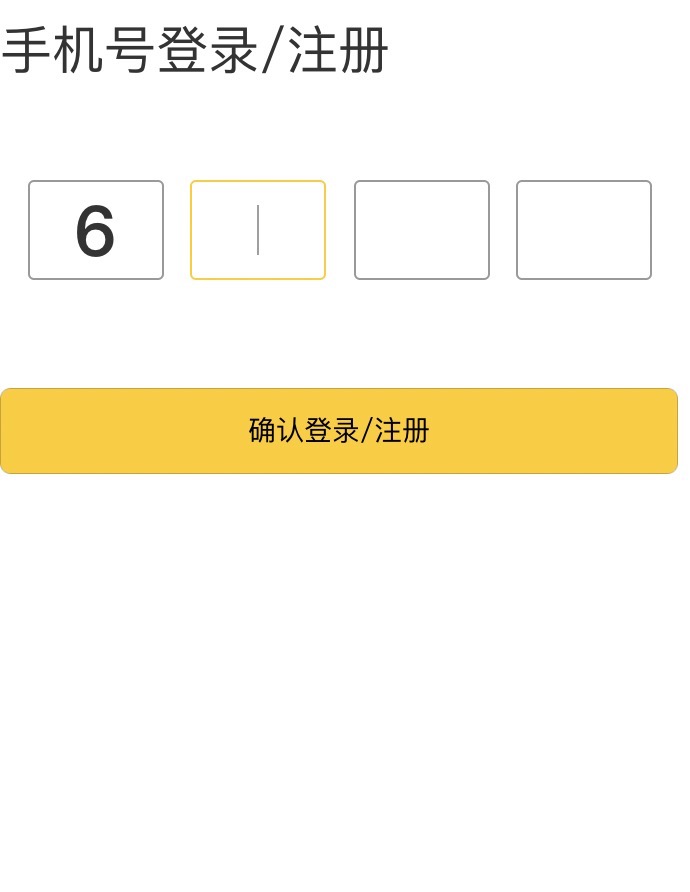This screenshot has width=690, height=892.
Task: Select the third verification code box
Action: [422, 230]
